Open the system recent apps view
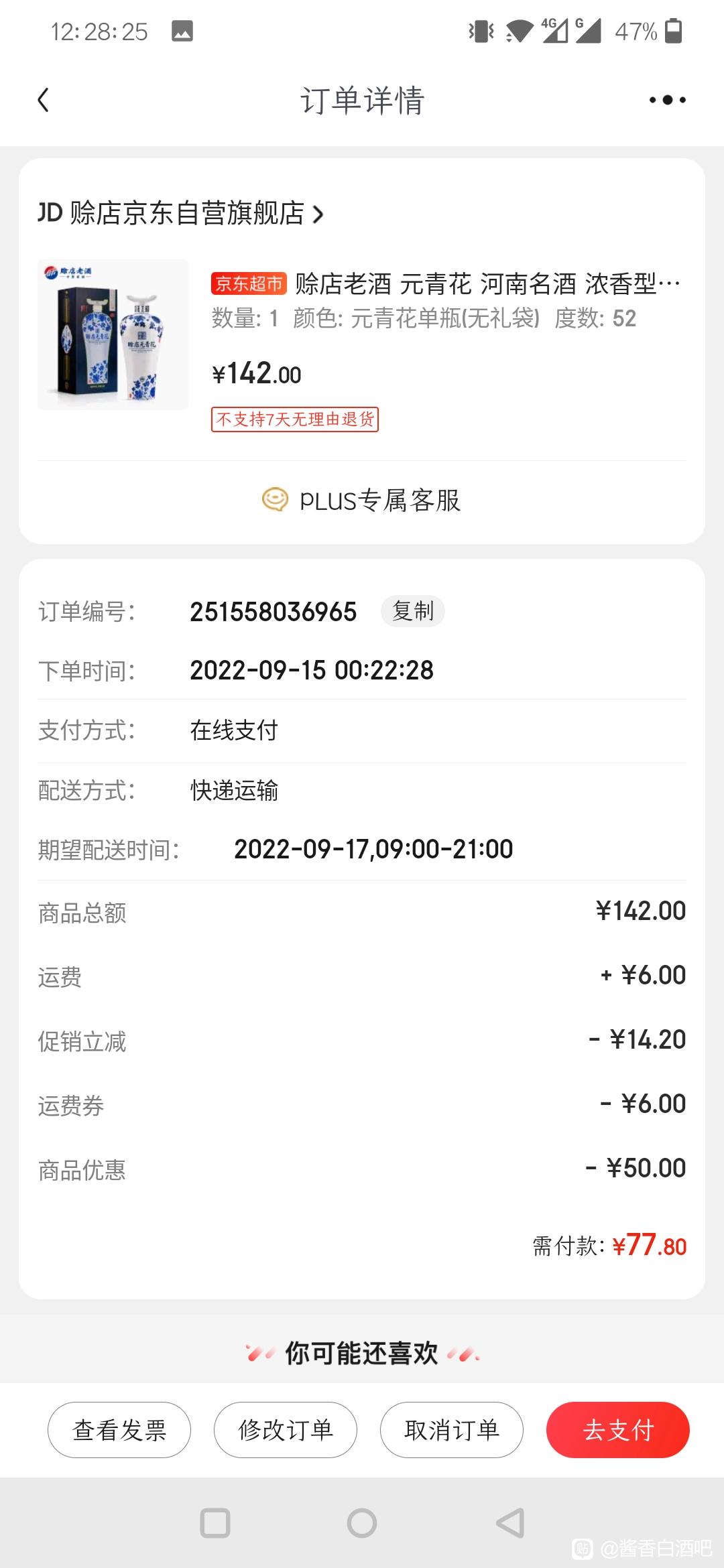Viewport: 724px width, 1568px height. click(215, 1523)
